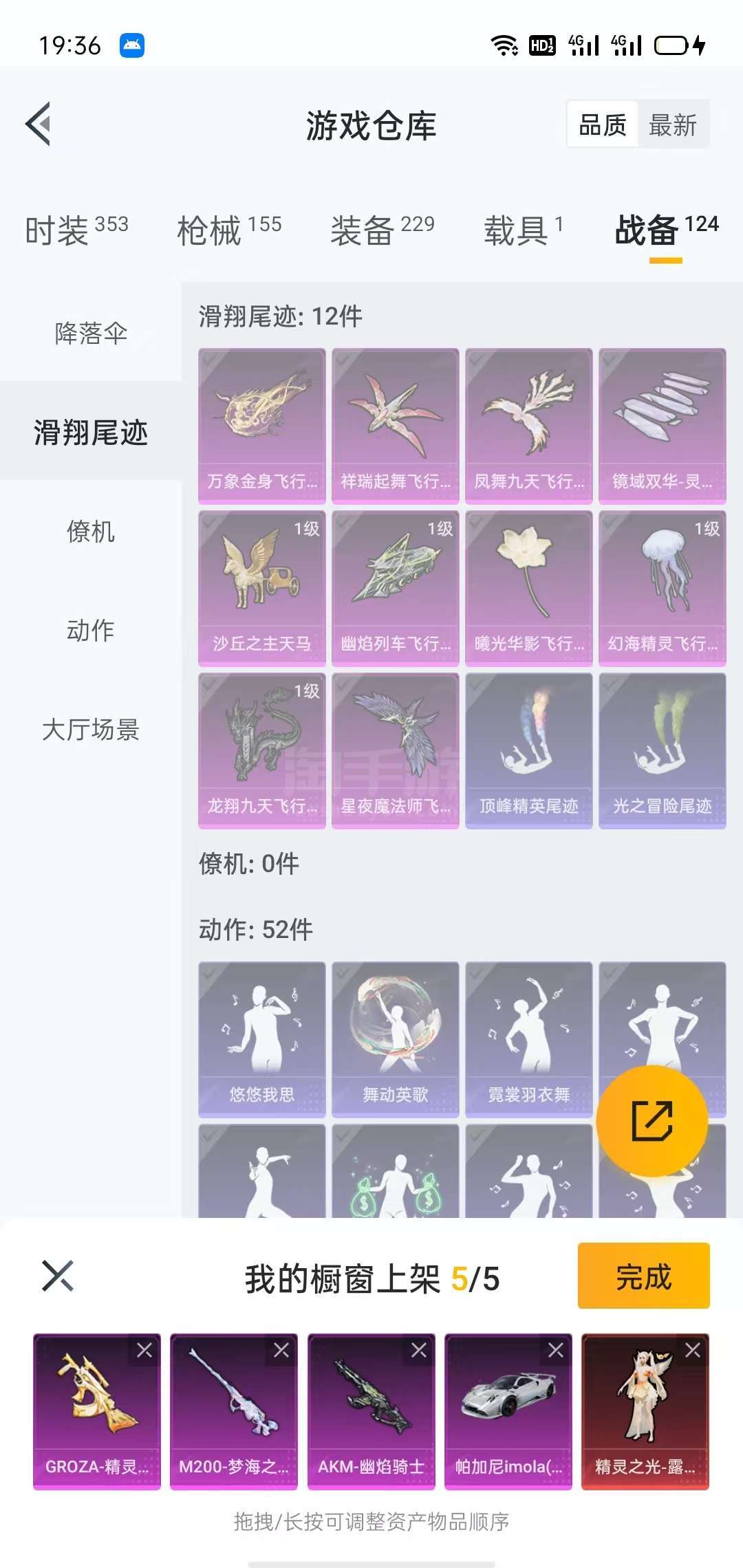Confirm showcase with 完成 button

click(643, 1276)
